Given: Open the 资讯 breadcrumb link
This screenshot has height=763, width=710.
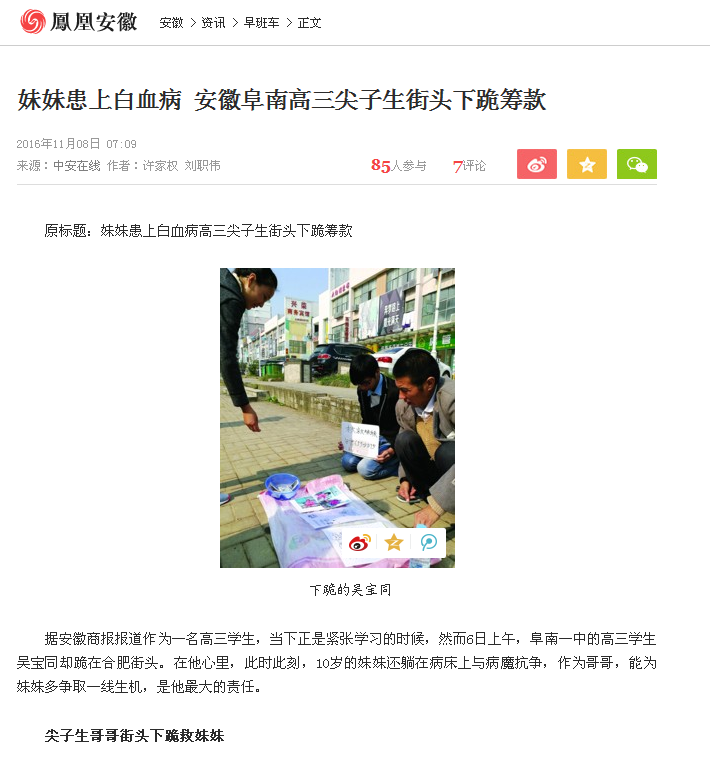Looking at the screenshot, I should click(212, 22).
